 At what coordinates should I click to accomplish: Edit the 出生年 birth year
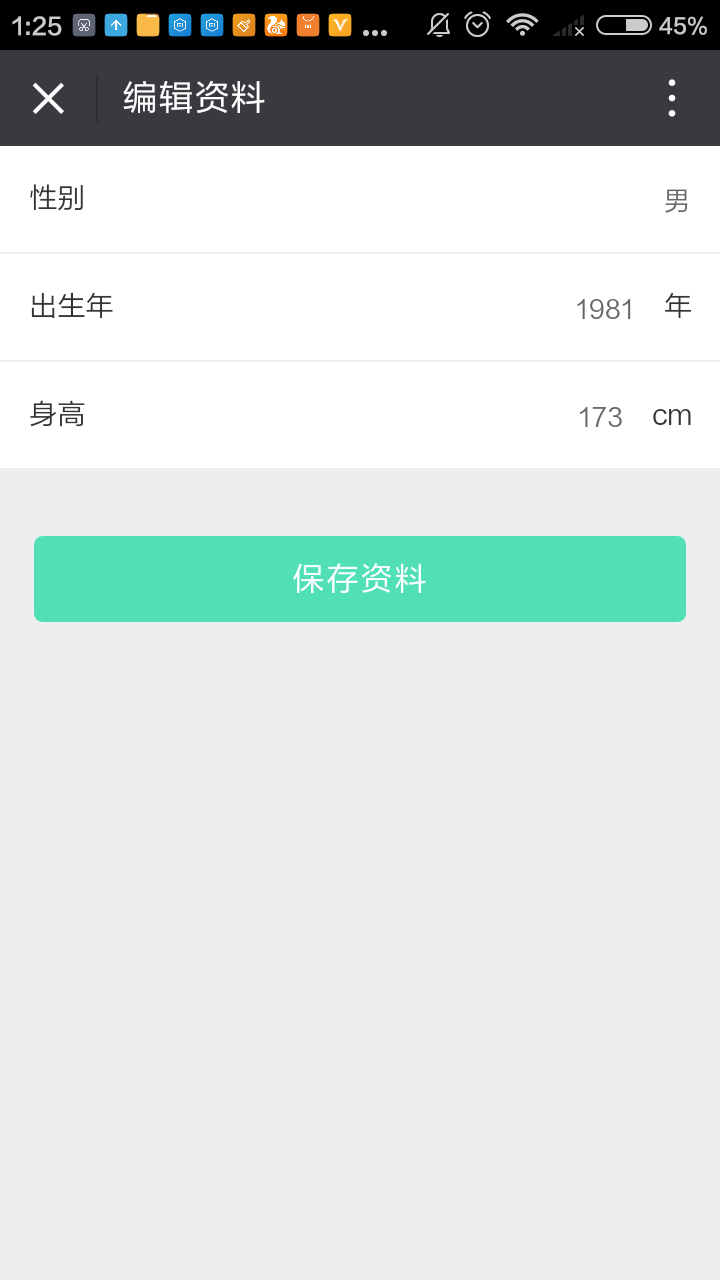pyautogui.click(x=605, y=309)
